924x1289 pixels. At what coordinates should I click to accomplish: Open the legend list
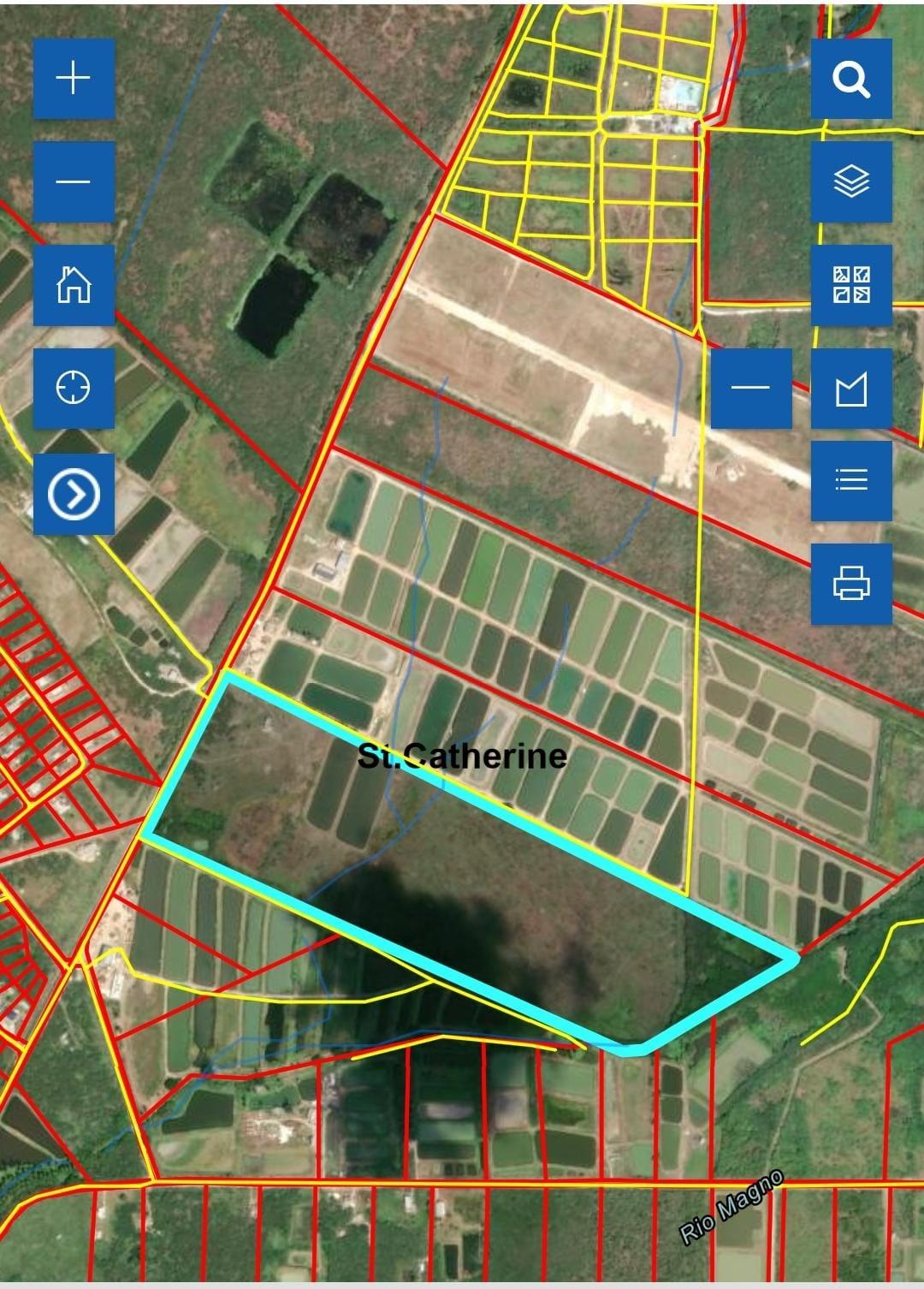[x=851, y=479]
